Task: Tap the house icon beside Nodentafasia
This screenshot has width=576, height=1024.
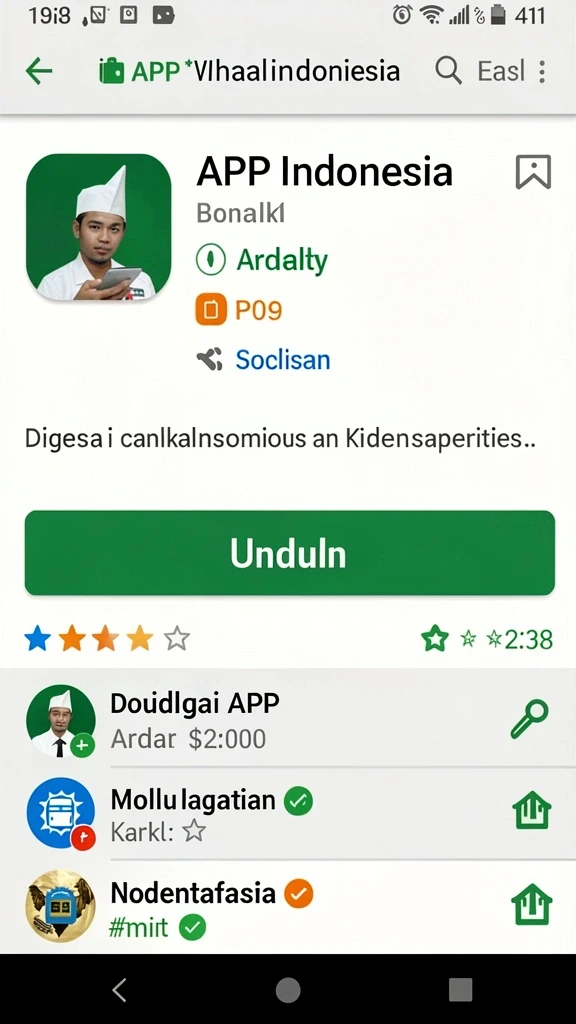Action: (532, 904)
